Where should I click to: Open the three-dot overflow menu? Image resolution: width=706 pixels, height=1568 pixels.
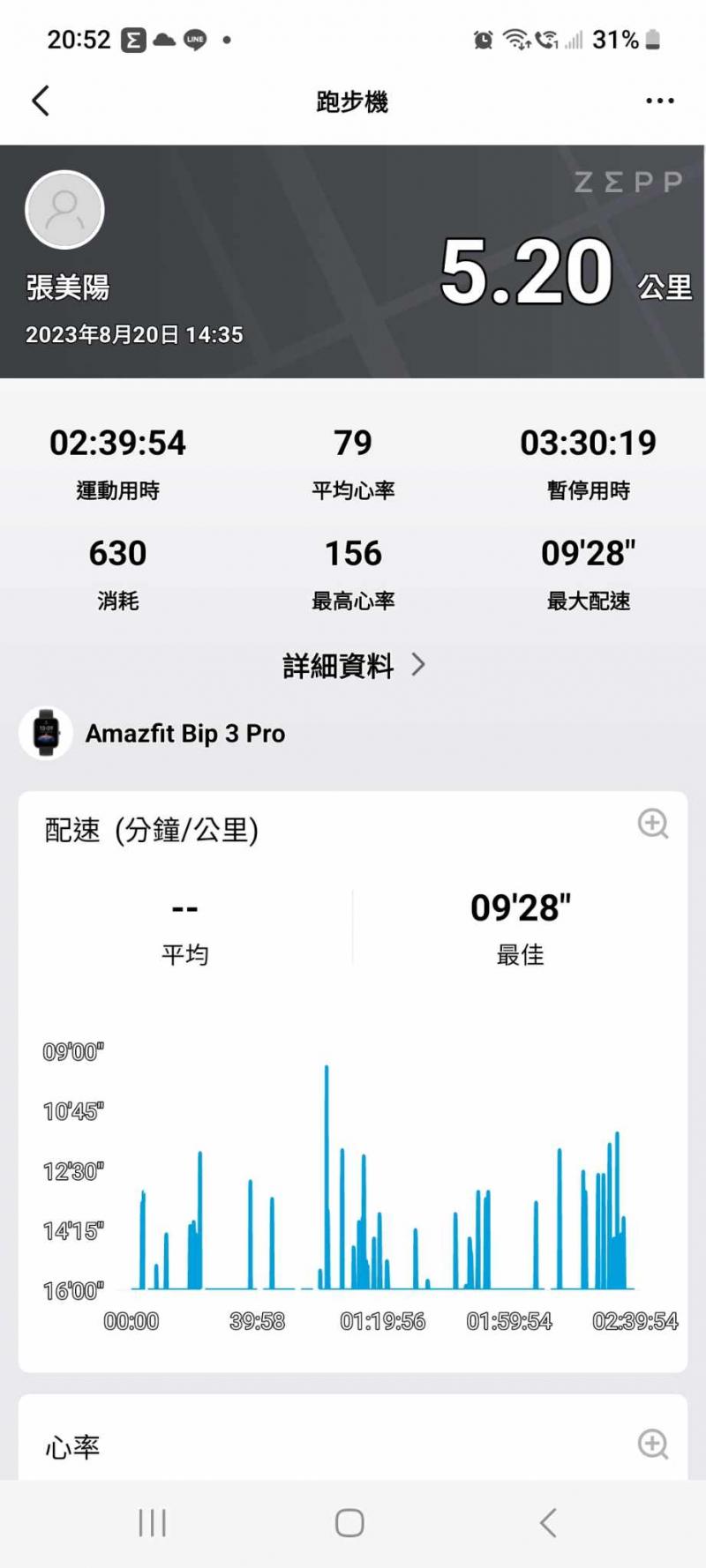(659, 101)
